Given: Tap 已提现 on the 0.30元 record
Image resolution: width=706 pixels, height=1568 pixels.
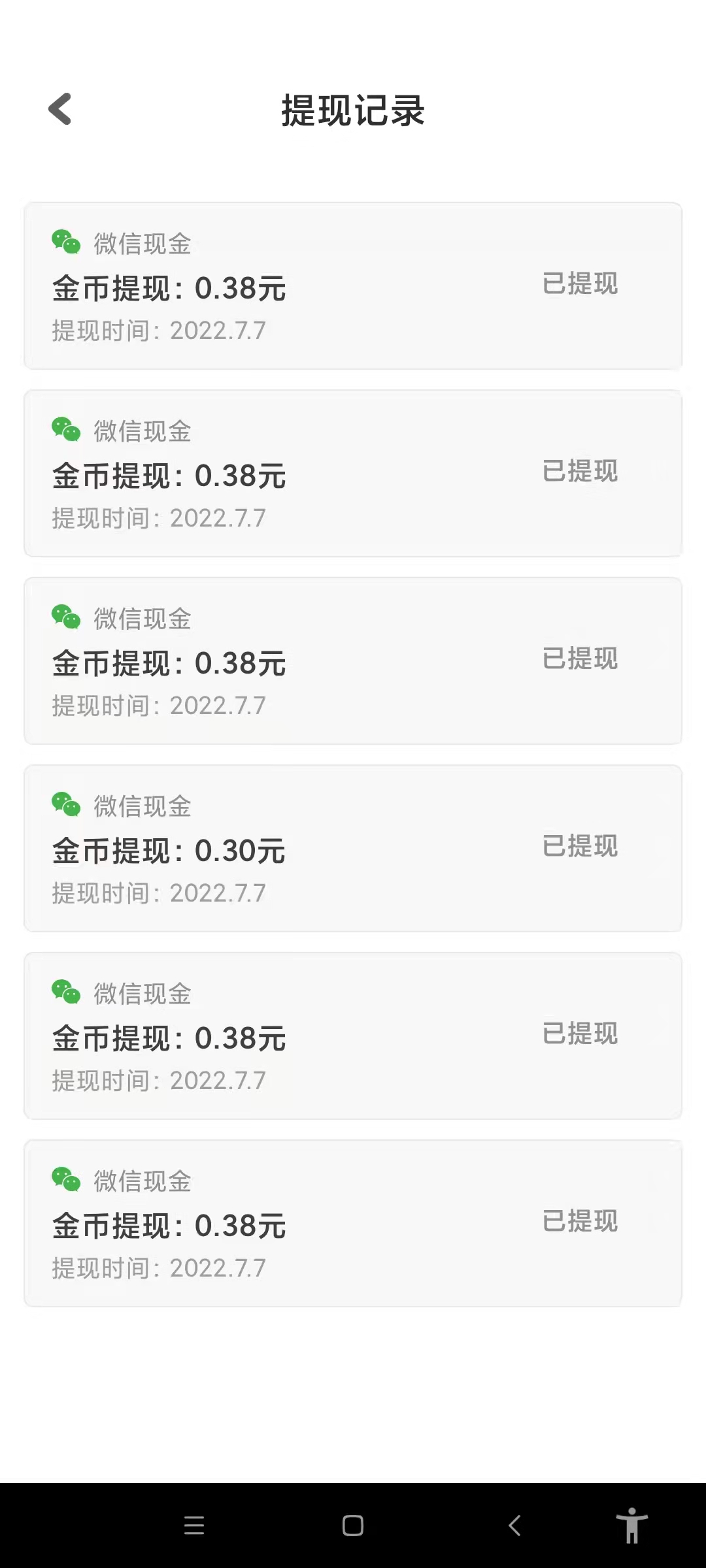Looking at the screenshot, I should [580, 845].
